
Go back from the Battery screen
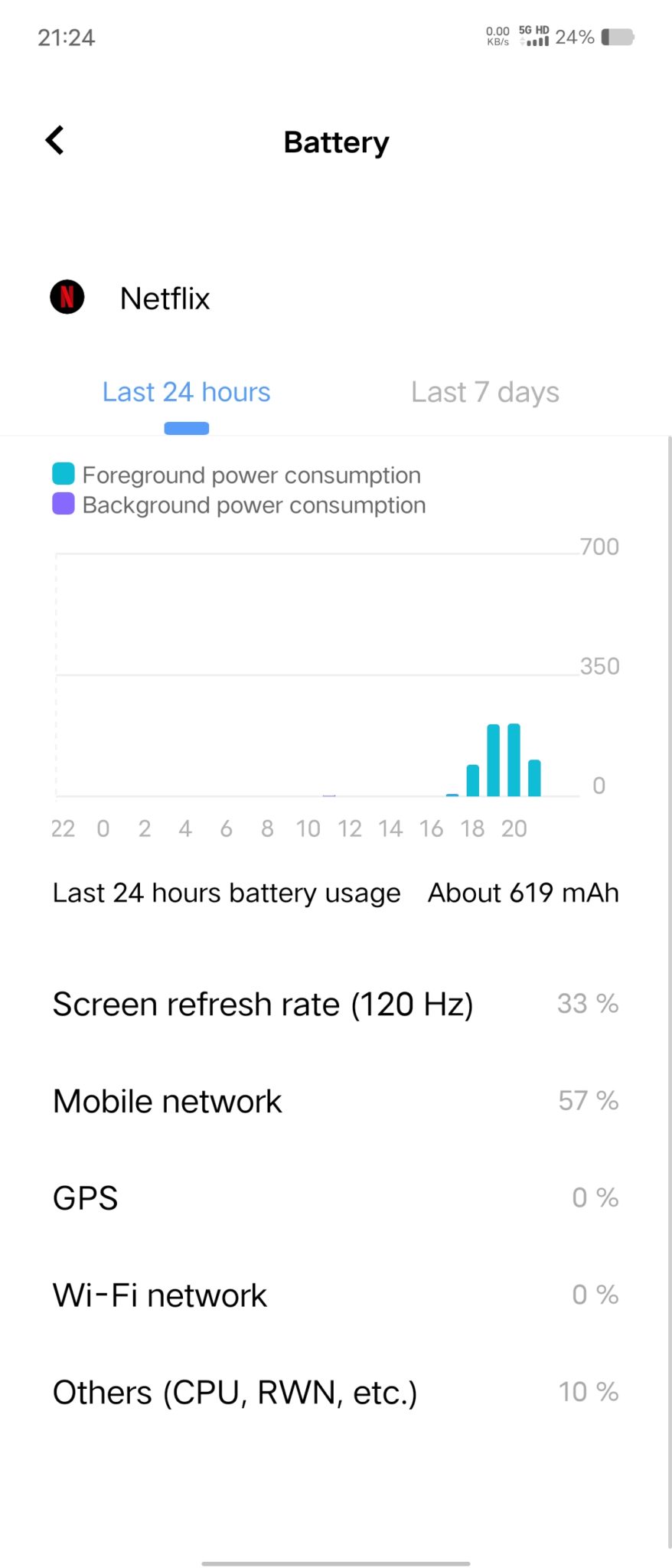[55, 141]
